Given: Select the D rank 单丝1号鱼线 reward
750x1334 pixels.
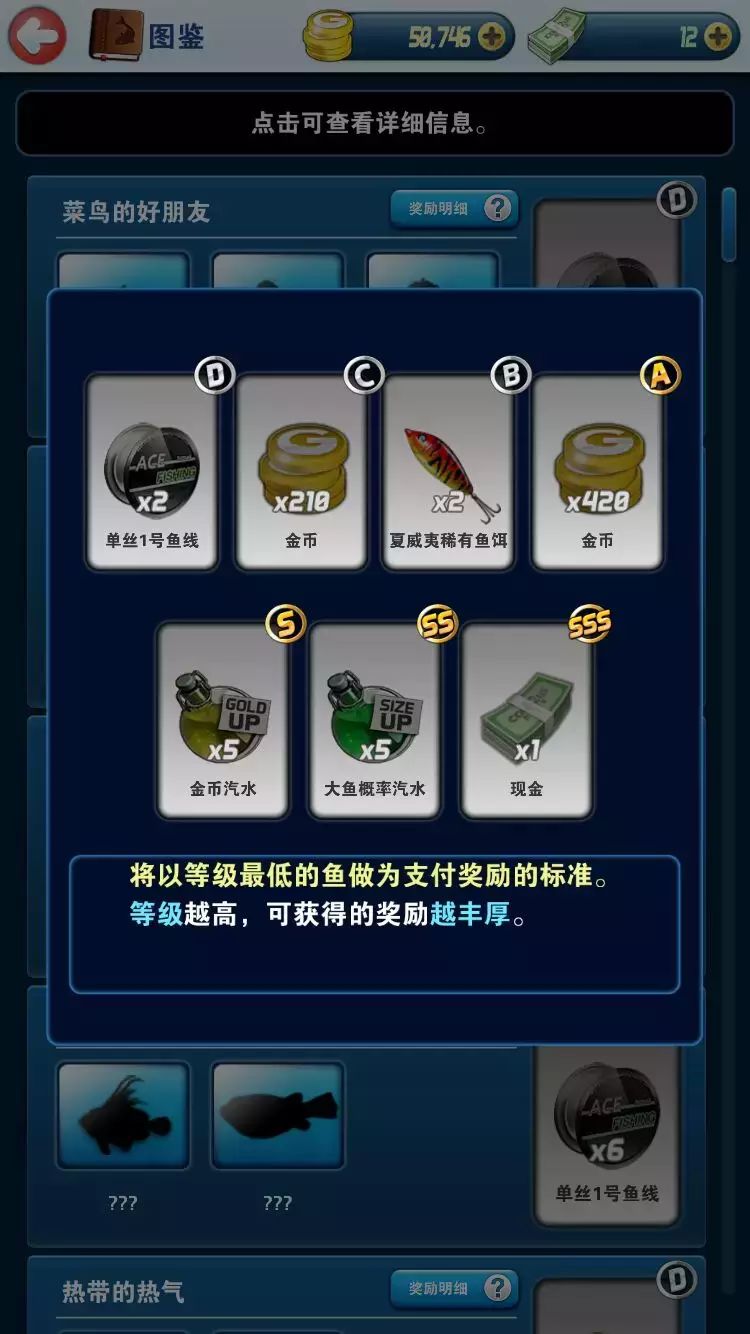Looking at the screenshot, I should coord(152,472).
